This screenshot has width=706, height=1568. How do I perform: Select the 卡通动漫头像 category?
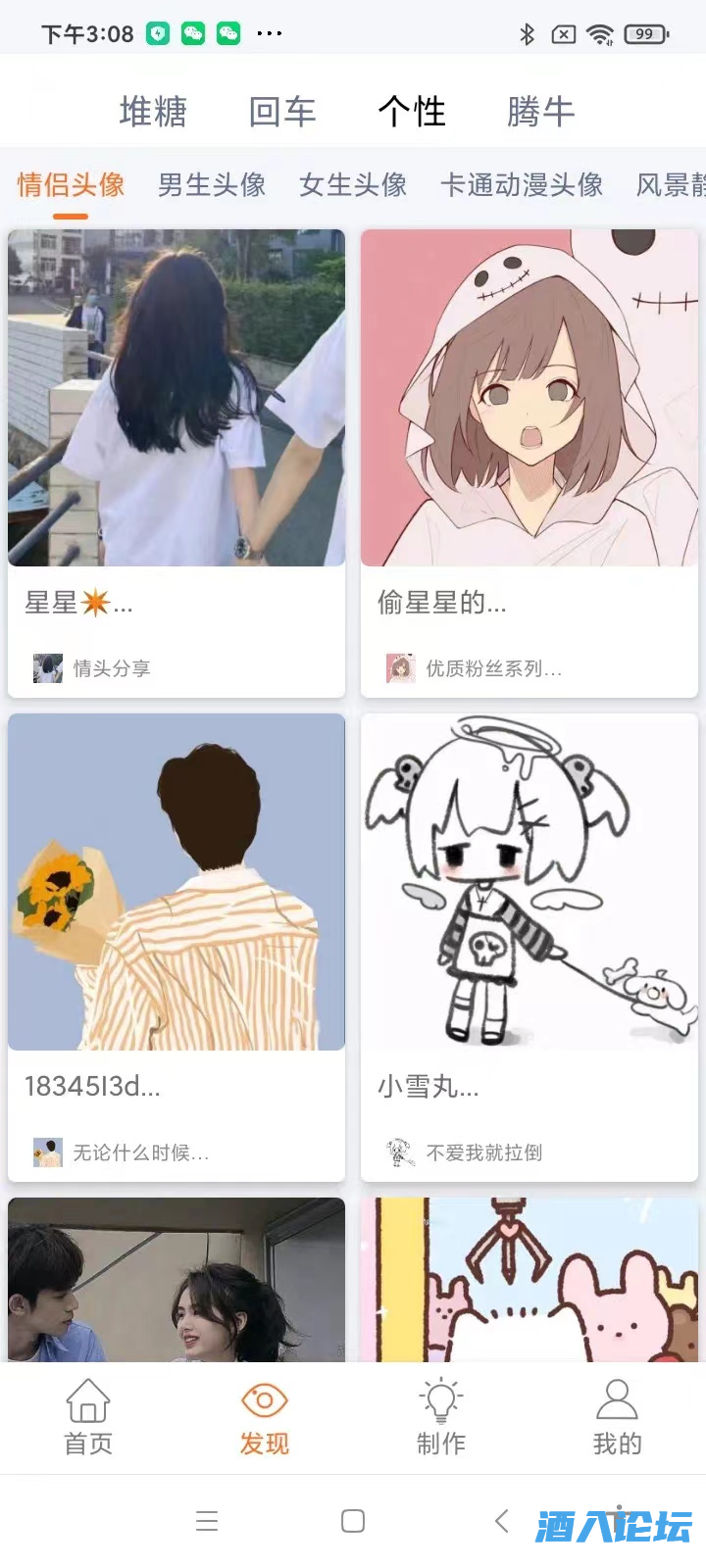tap(520, 186)
